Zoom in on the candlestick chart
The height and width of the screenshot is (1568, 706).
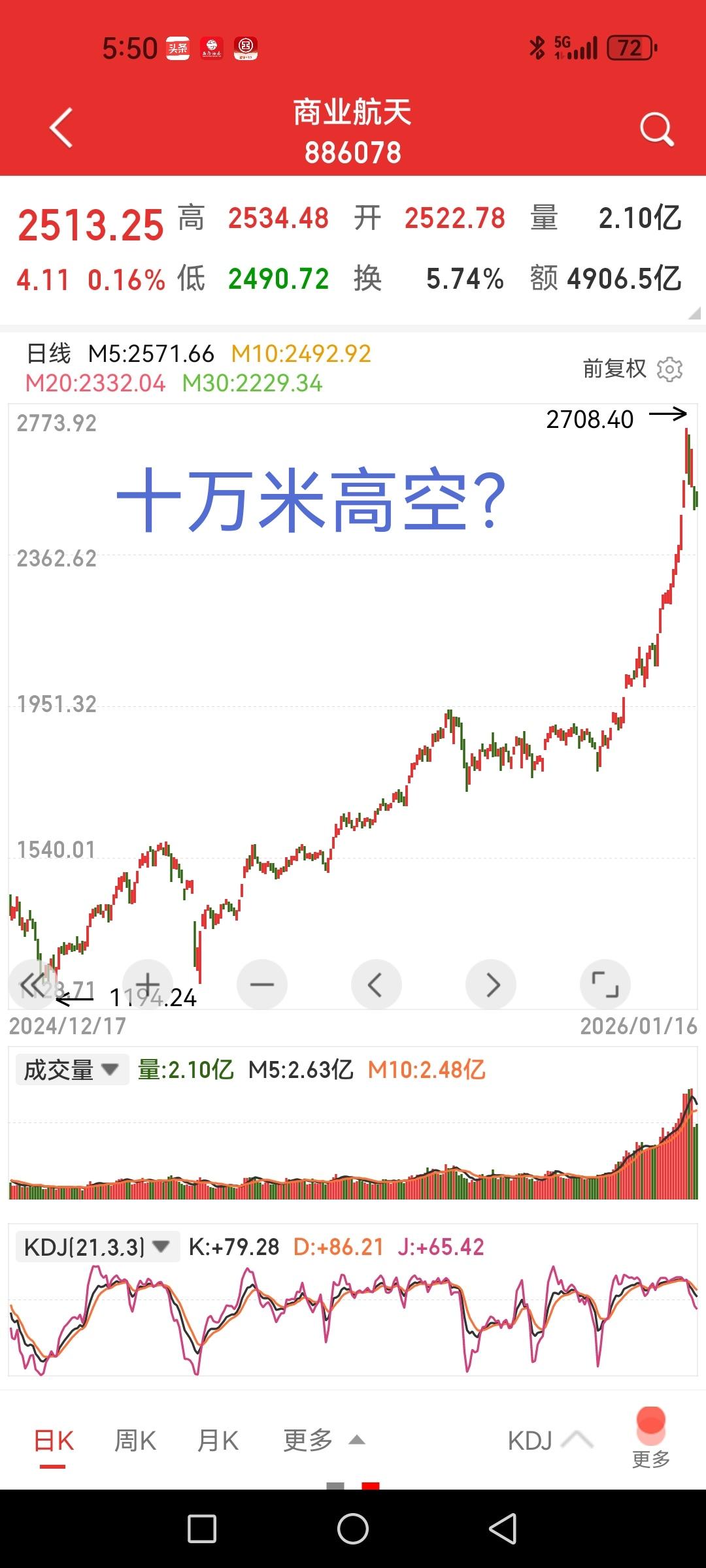[x=148, y=985]
